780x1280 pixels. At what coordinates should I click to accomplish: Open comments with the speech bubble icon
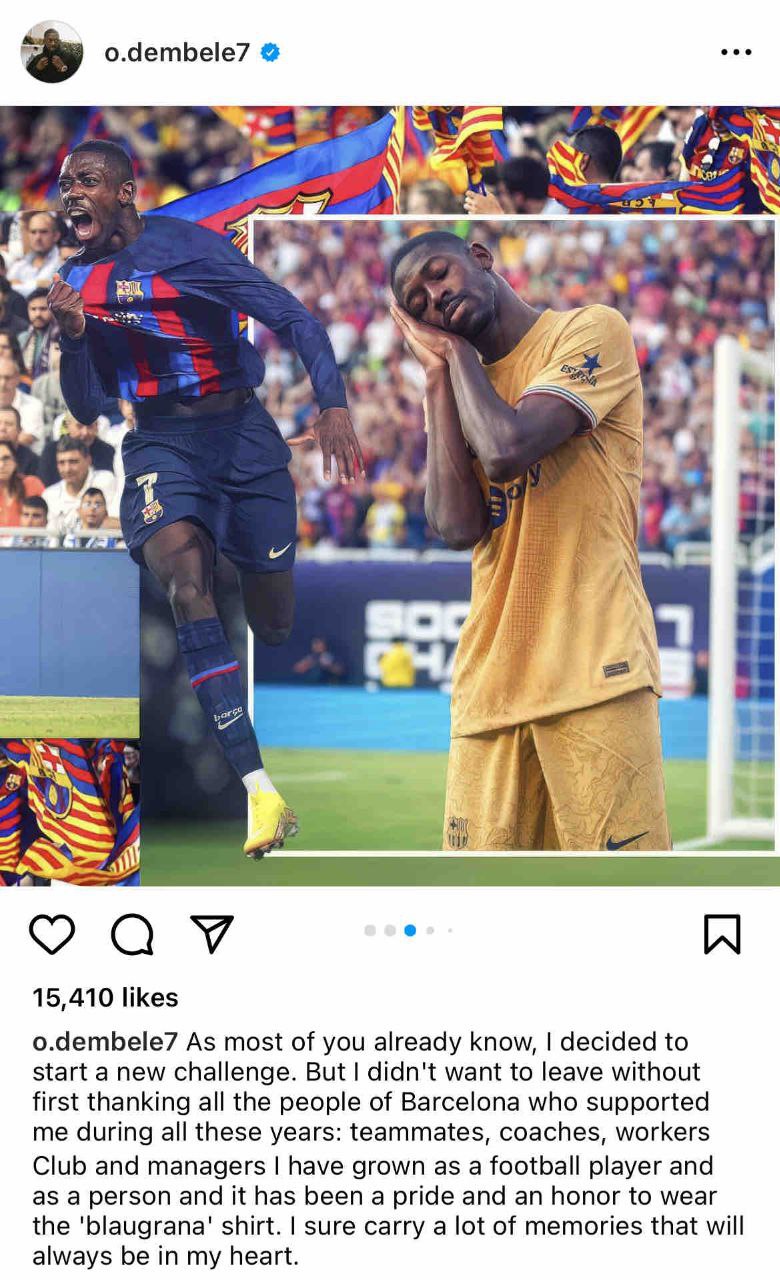[132, 934]
